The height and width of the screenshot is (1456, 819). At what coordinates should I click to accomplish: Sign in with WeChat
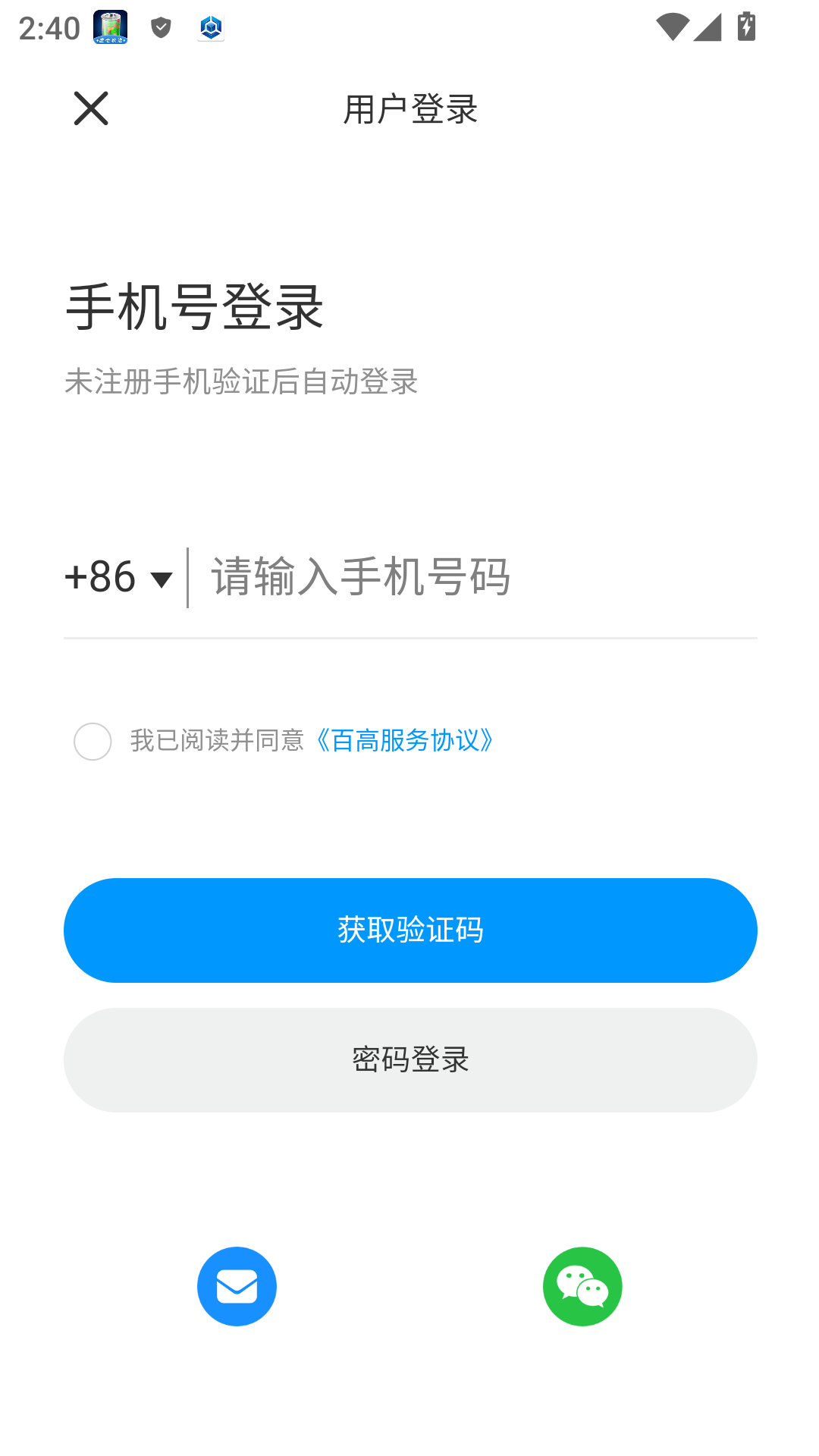click(582, 1286)
